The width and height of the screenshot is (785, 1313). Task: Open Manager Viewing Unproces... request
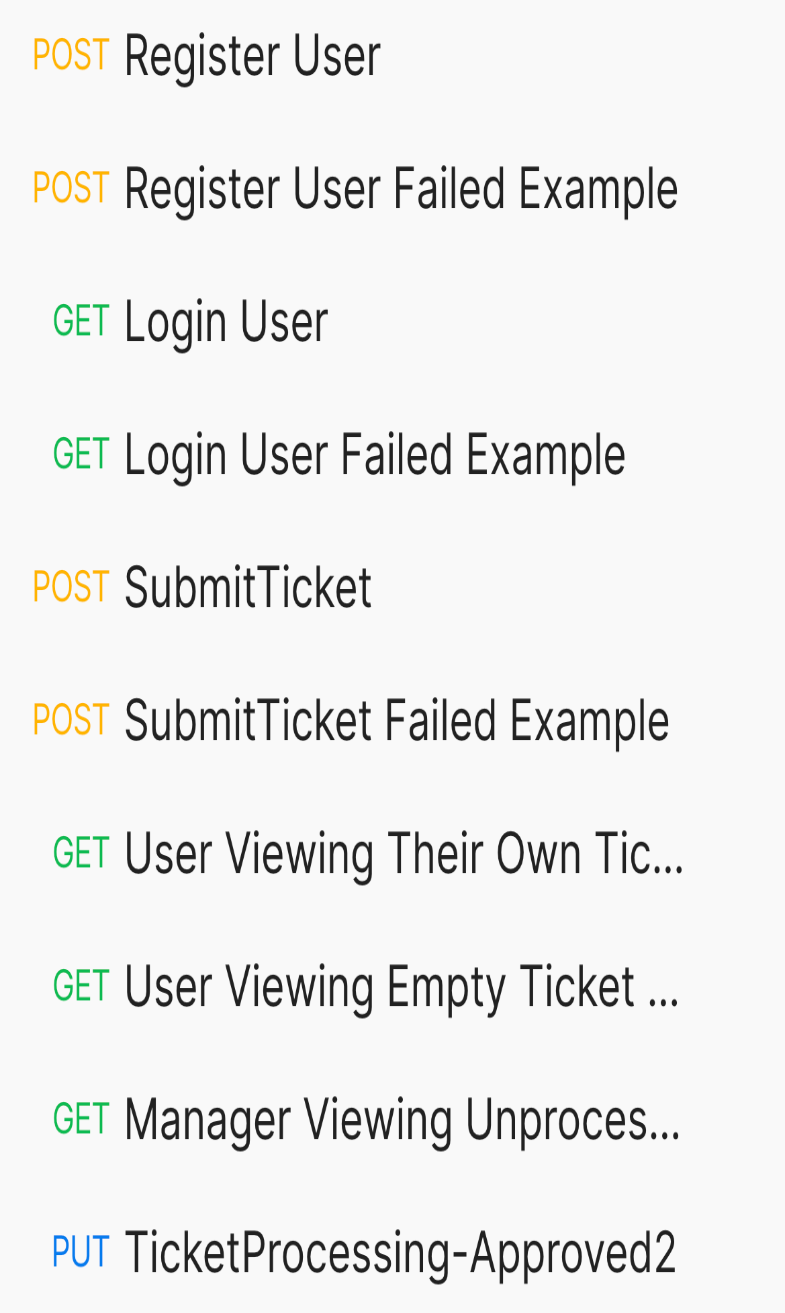coord(402,1120)
